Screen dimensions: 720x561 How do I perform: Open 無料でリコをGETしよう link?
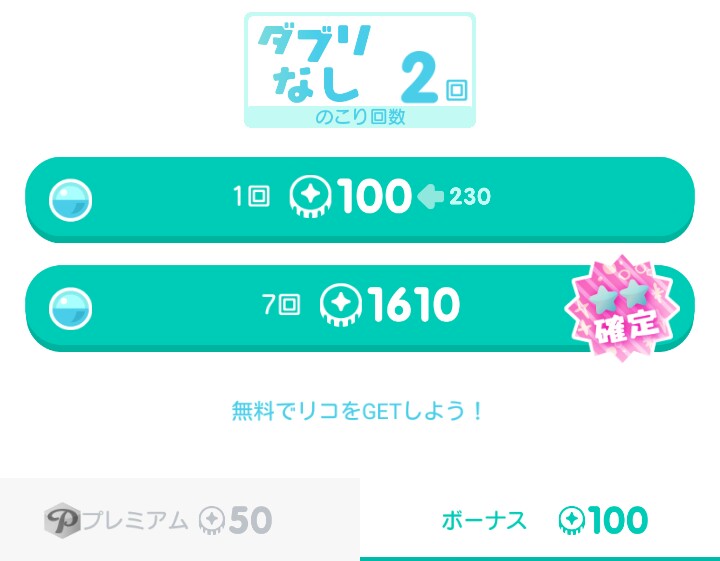pyautogui.click(x=358, y=410)
